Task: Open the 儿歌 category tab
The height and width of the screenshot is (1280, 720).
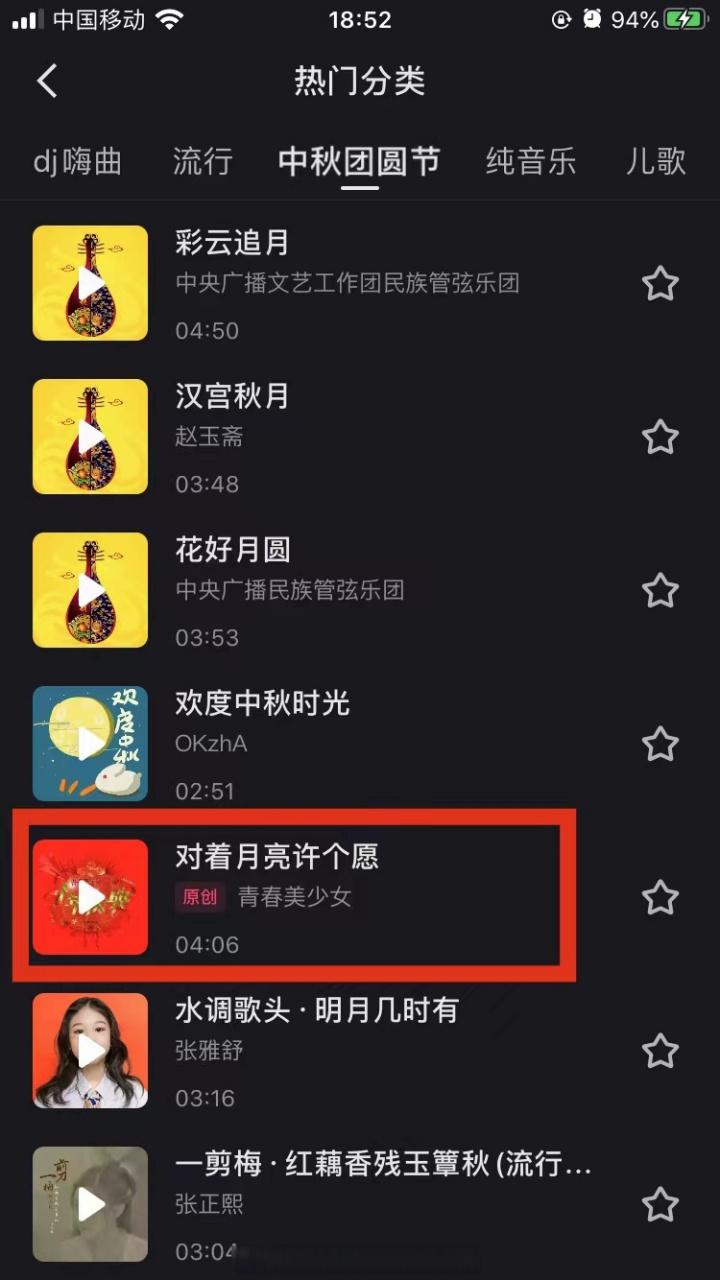Action: click(655, 161)
